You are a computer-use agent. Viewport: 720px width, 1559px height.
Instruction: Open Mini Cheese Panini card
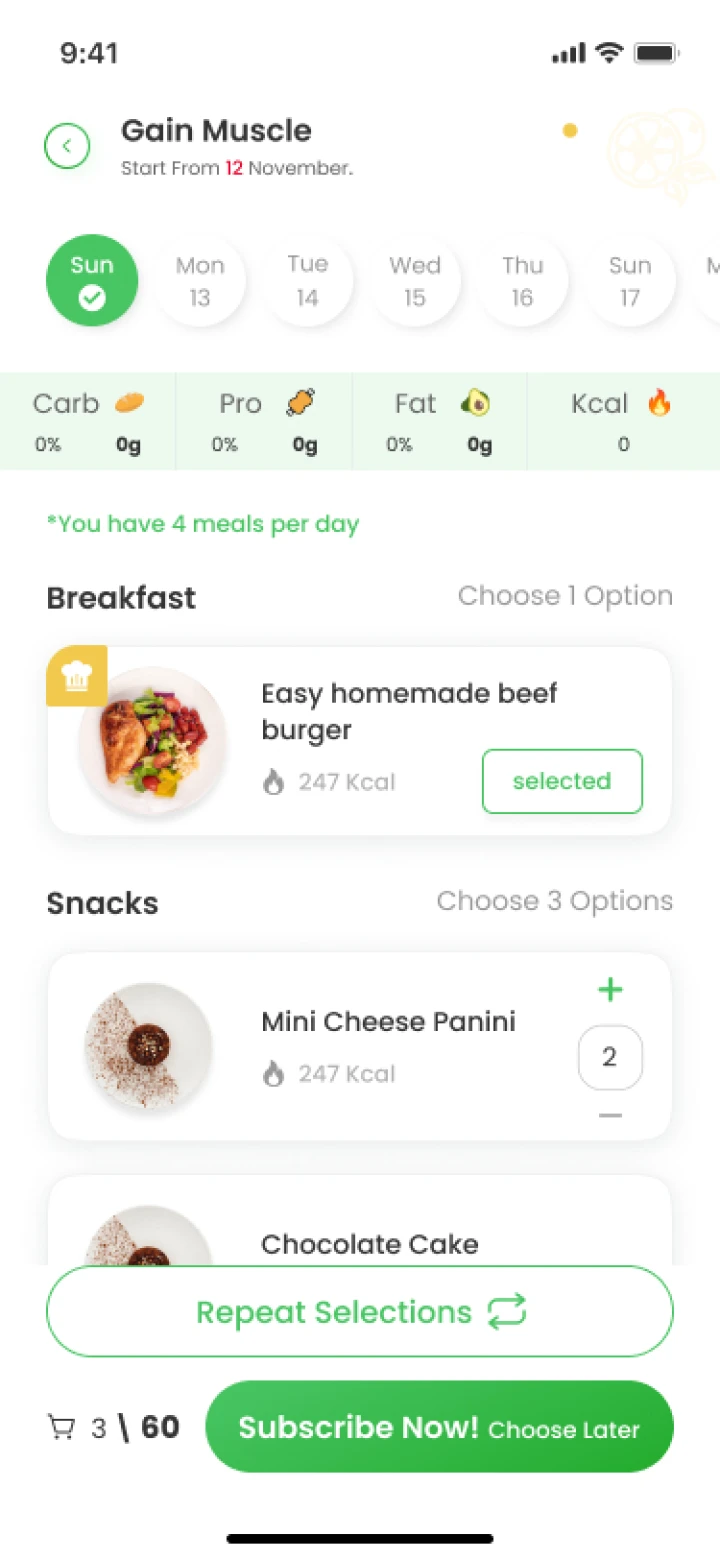388,1022
